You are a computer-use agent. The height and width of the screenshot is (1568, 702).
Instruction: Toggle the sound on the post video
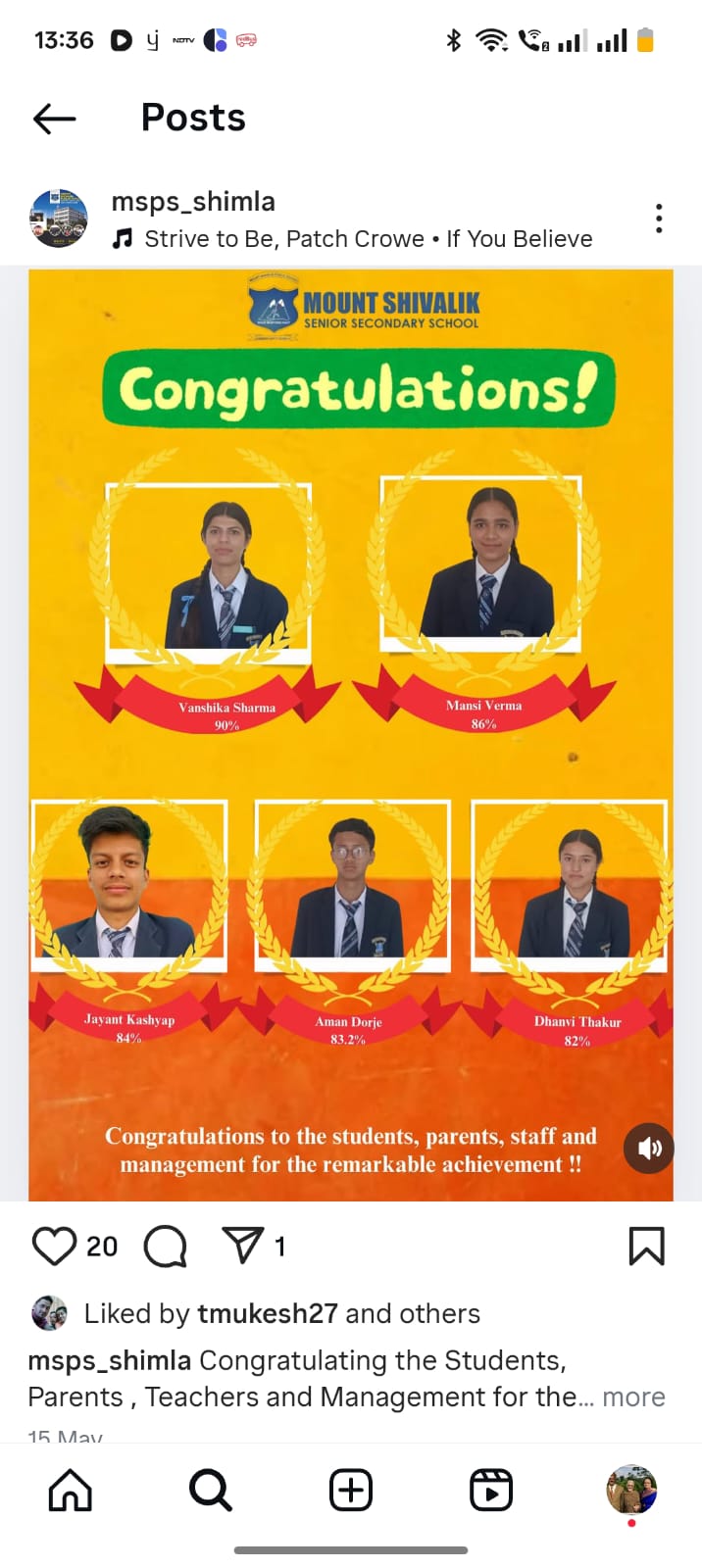(649, 1148)
